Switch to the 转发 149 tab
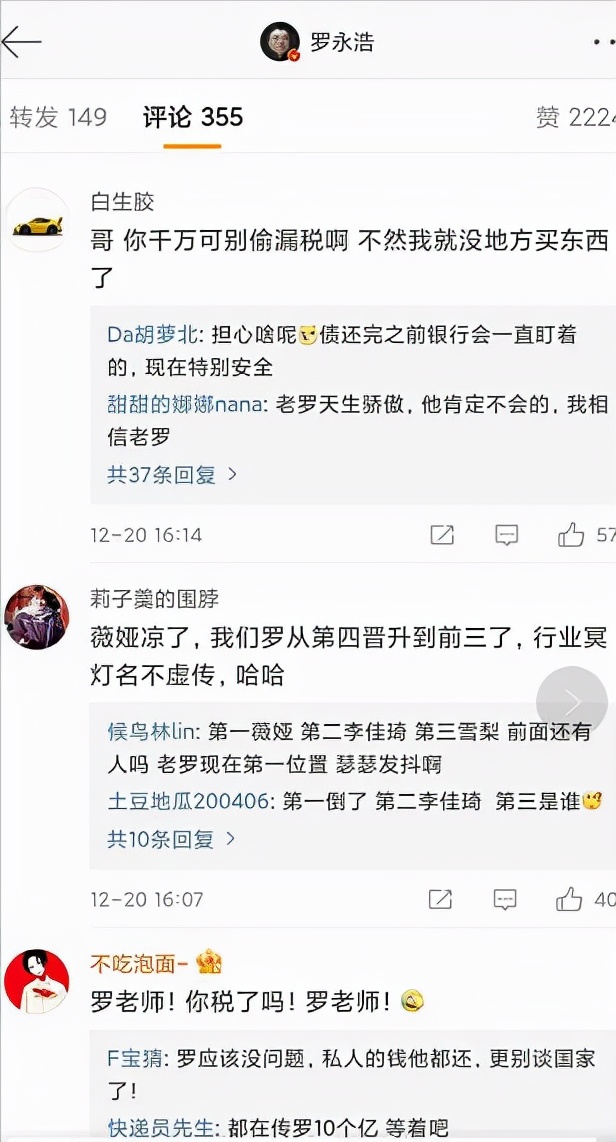This screenshot has width=616, height=1142. (x=58, y=117)
